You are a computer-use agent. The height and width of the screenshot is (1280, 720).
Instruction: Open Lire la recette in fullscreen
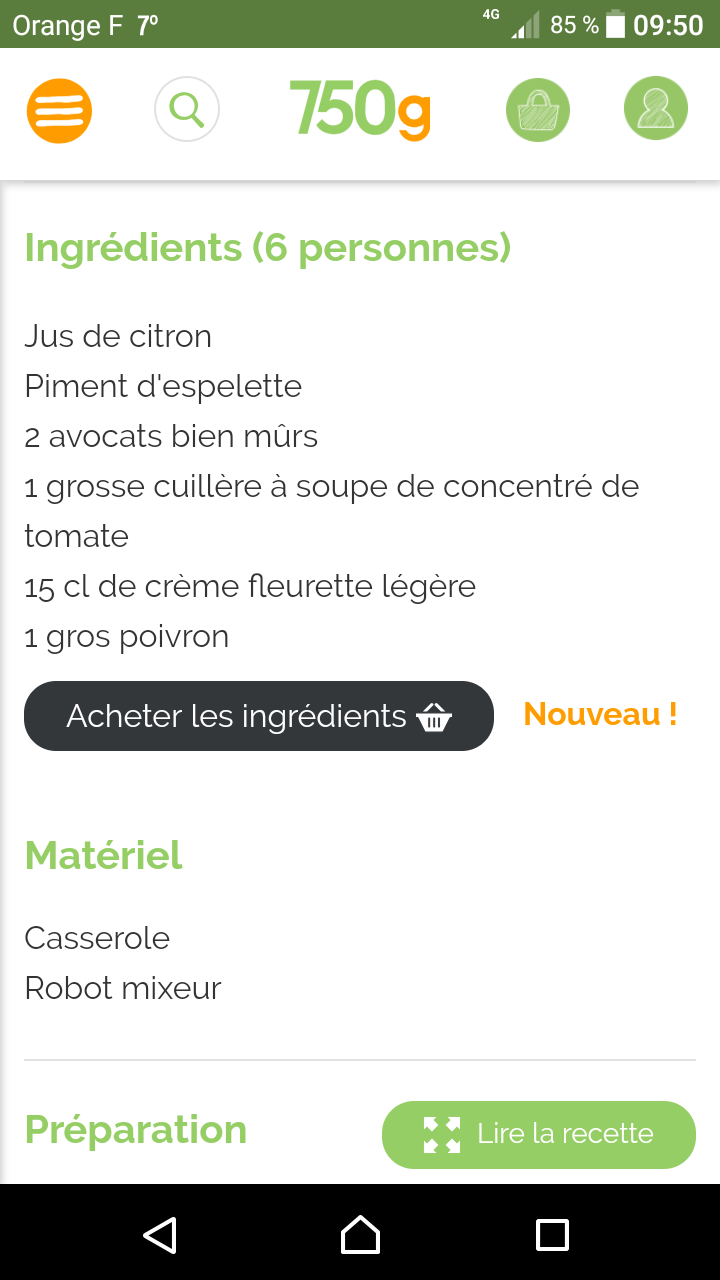(x=539, y=1134)
